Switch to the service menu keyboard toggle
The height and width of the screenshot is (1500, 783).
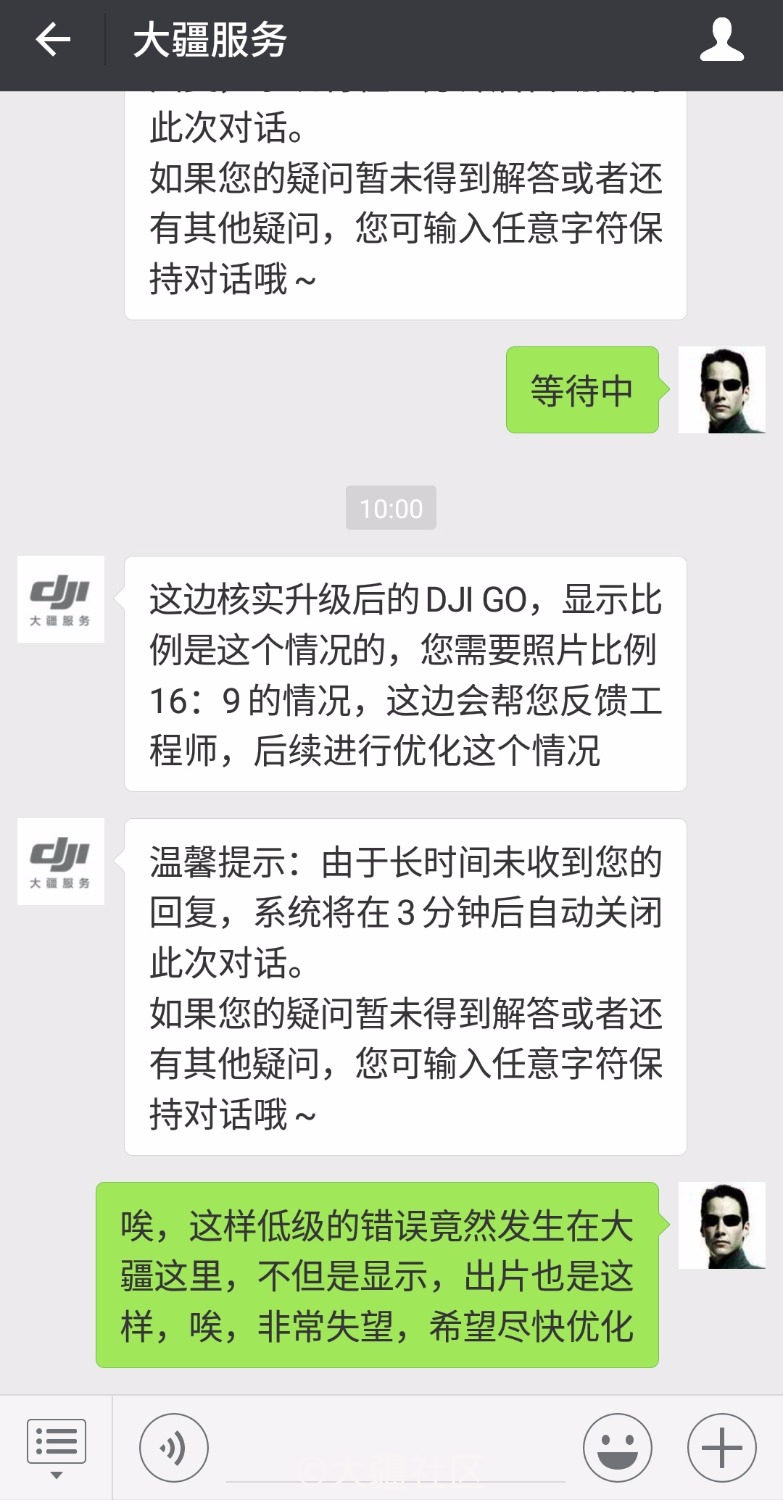[x=56, y=1447]
